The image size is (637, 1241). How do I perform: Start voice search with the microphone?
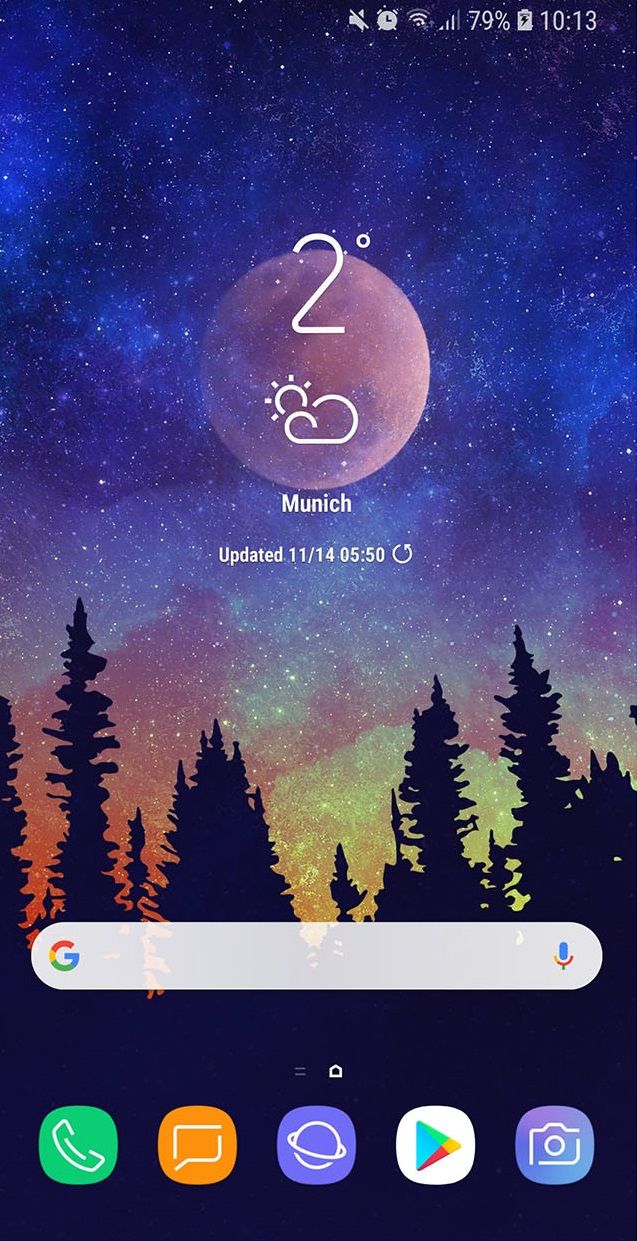pos(564,956)
